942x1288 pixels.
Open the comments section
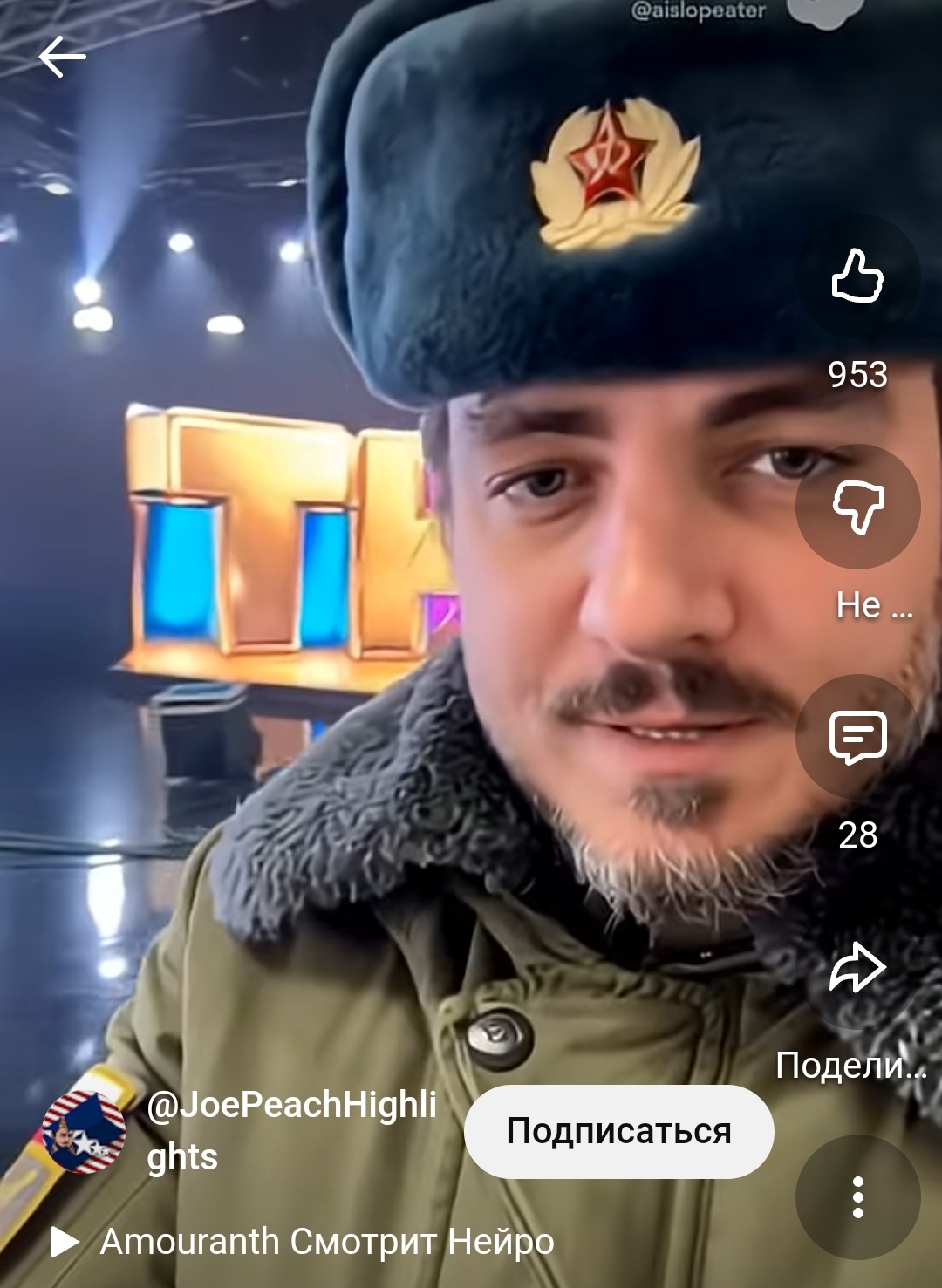[x=857, y=737]
